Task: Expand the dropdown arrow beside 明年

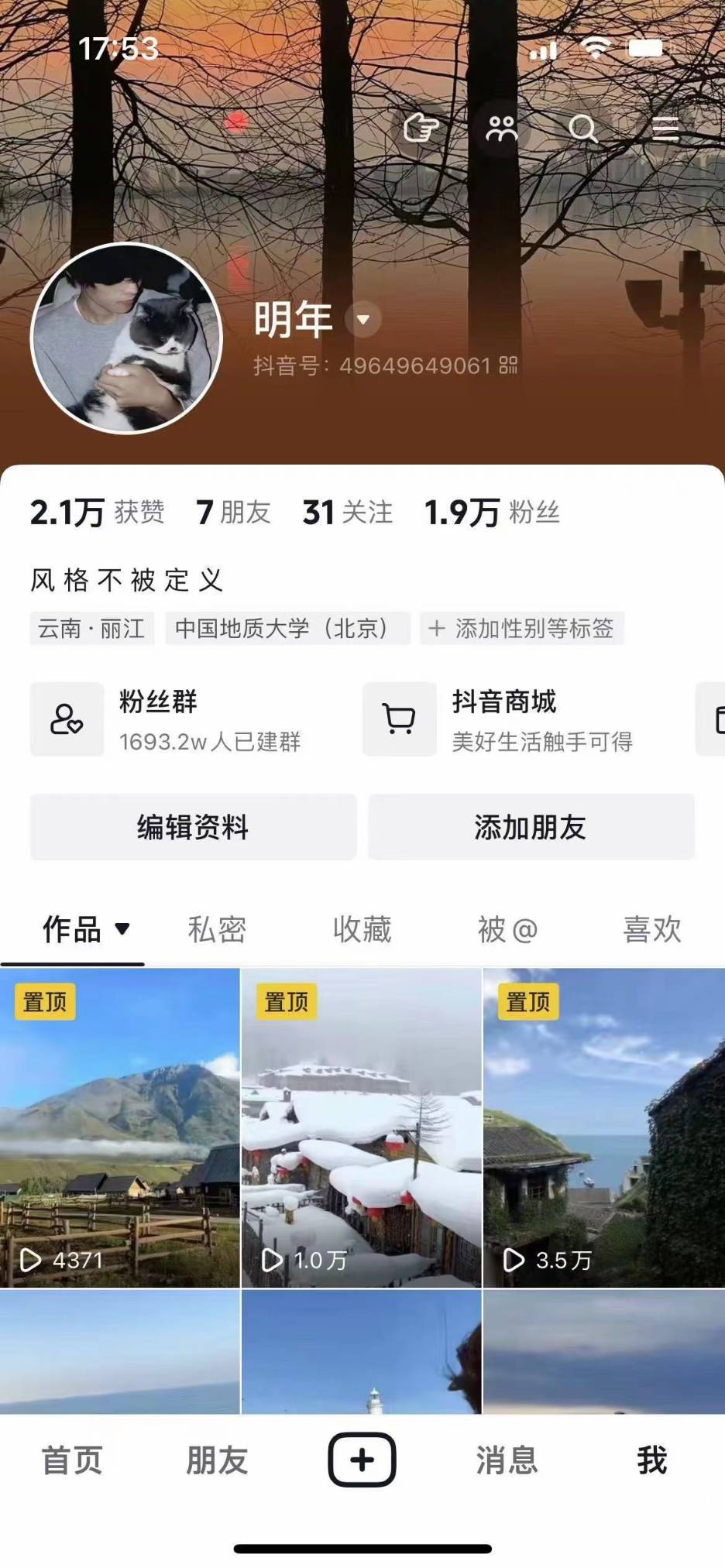Action: click(x=362, y=319)
